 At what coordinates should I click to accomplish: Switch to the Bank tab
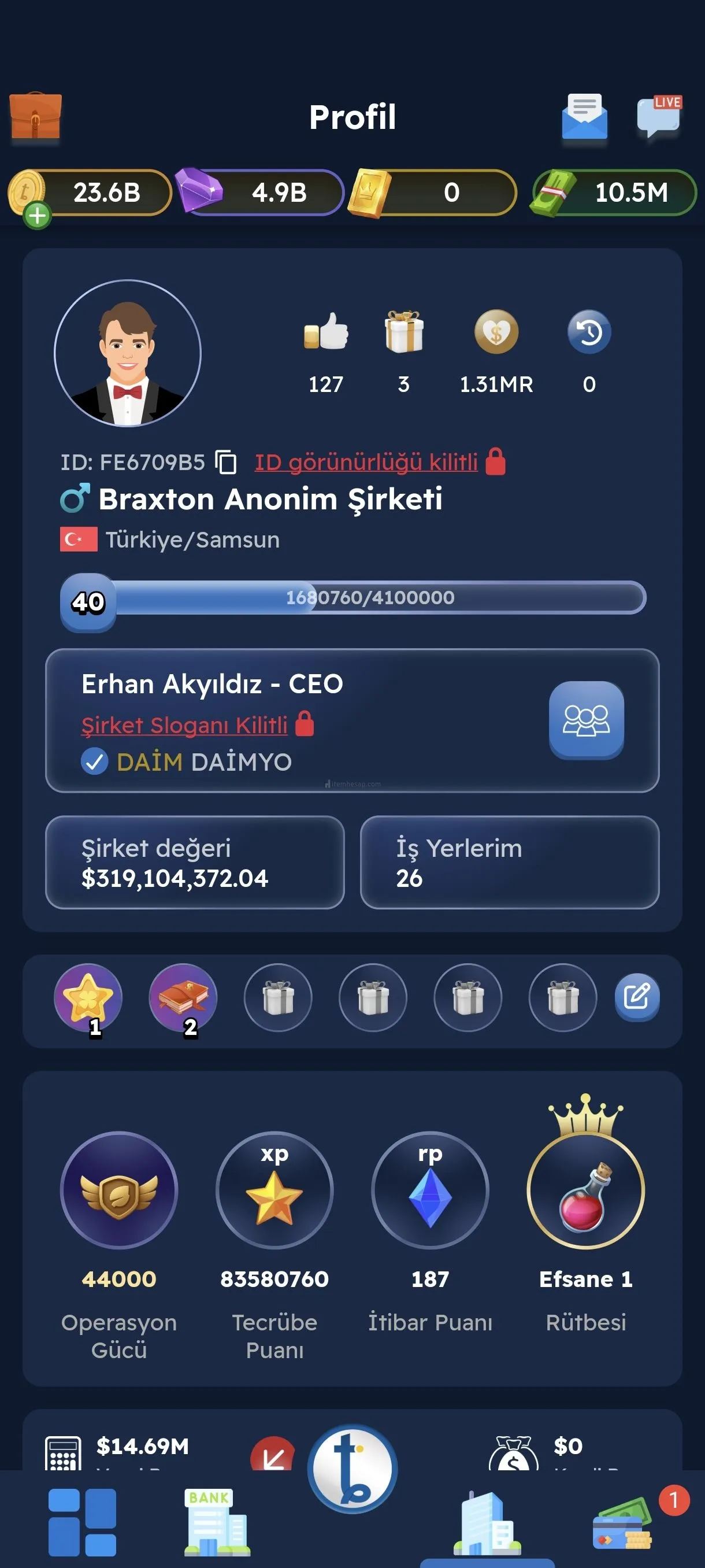pyautogui.click(x=216, y=1522)
